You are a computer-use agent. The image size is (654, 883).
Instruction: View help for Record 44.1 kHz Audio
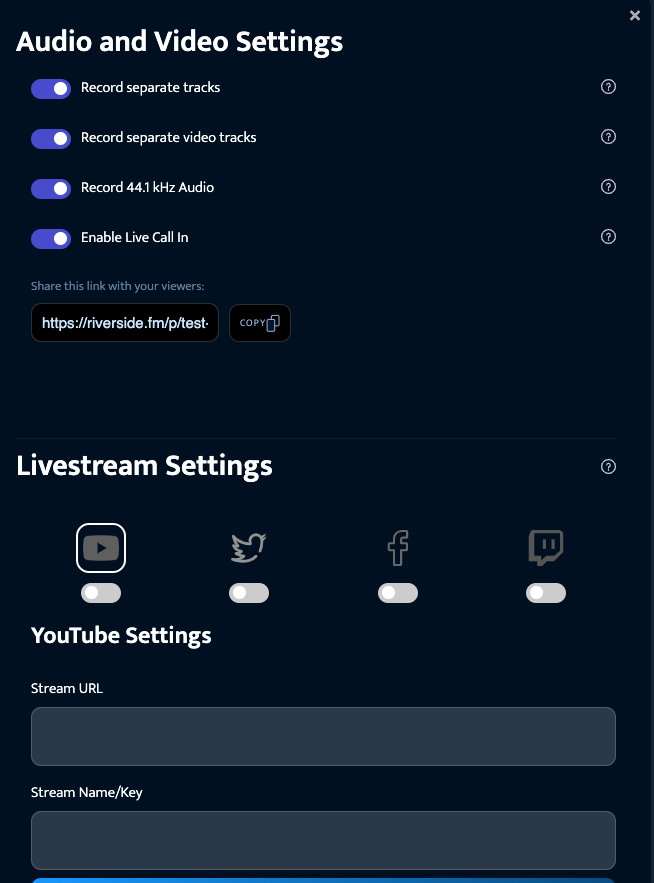tap(608, 187)
